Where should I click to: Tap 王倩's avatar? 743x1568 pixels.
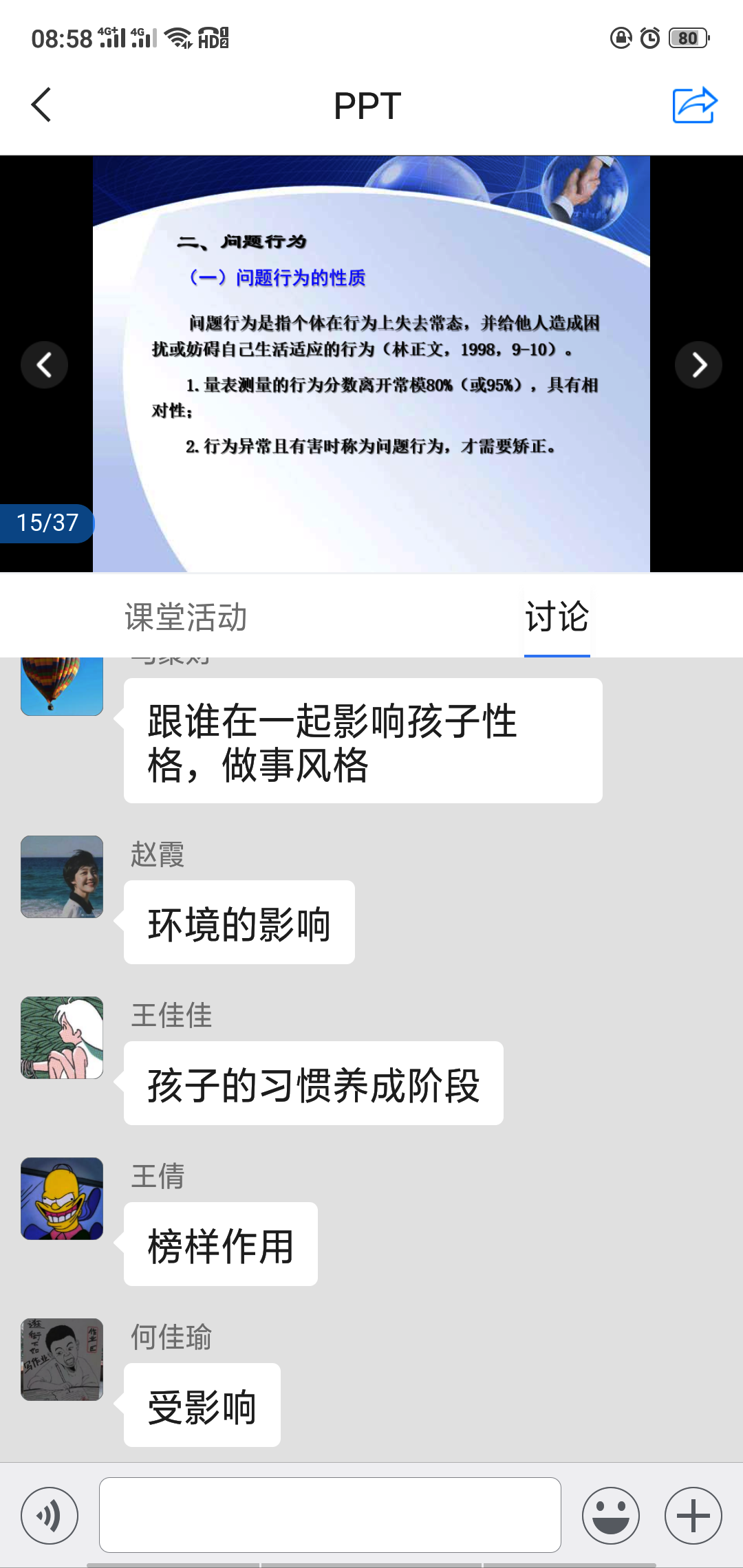tap(62, 1199)
